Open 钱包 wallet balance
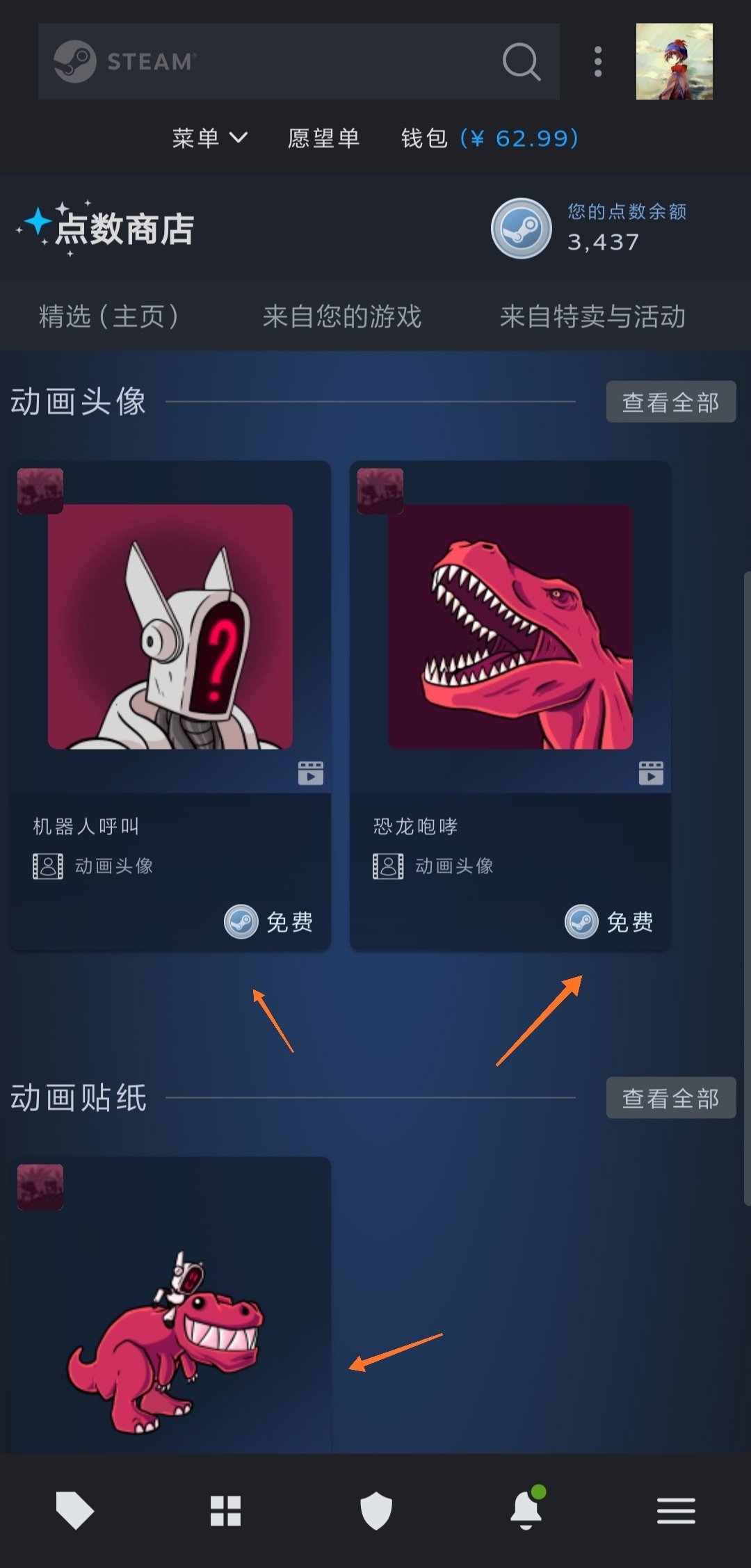The height and width of the screenshot is (1568, 751). [x=490, y=138]
